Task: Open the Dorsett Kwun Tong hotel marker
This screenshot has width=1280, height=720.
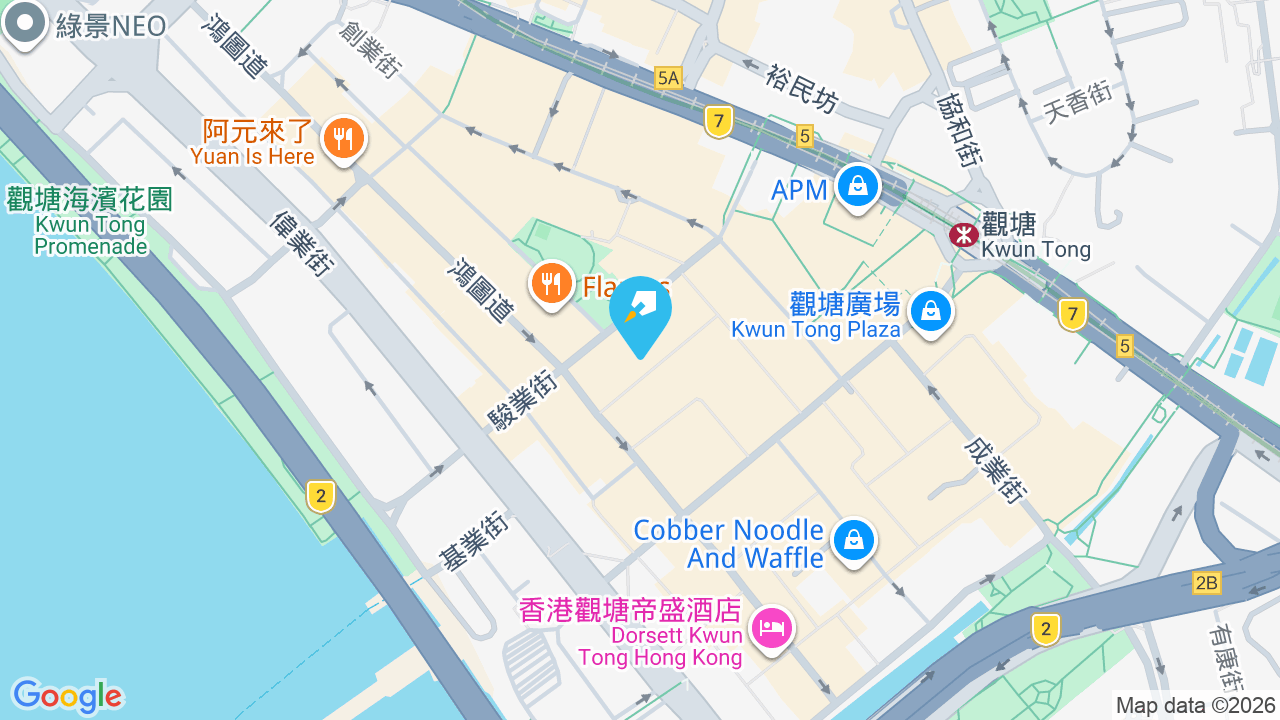Action: [772, 630]
